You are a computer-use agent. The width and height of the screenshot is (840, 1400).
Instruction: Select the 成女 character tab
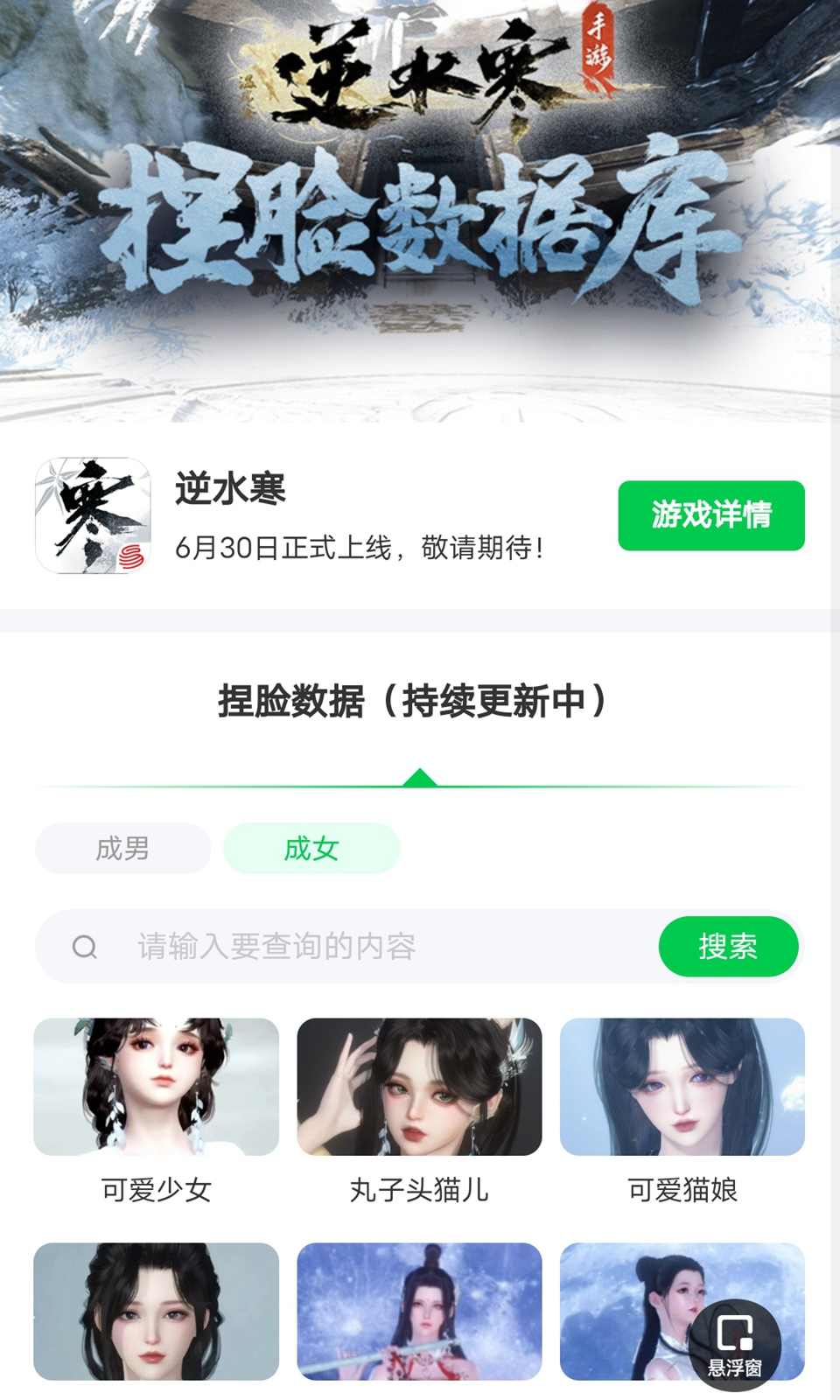311,848
